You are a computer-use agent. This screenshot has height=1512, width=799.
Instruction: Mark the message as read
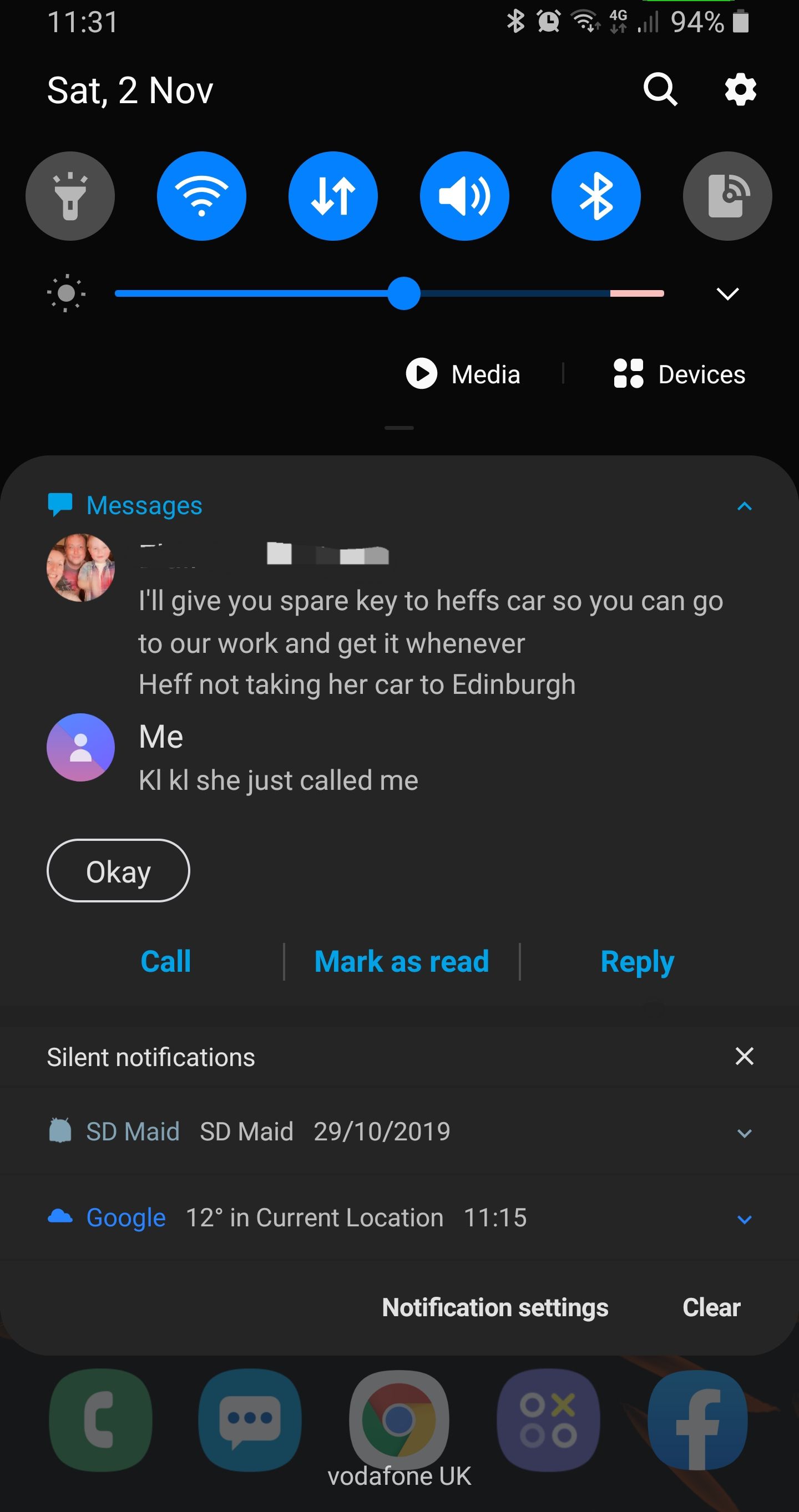point(402,961)
